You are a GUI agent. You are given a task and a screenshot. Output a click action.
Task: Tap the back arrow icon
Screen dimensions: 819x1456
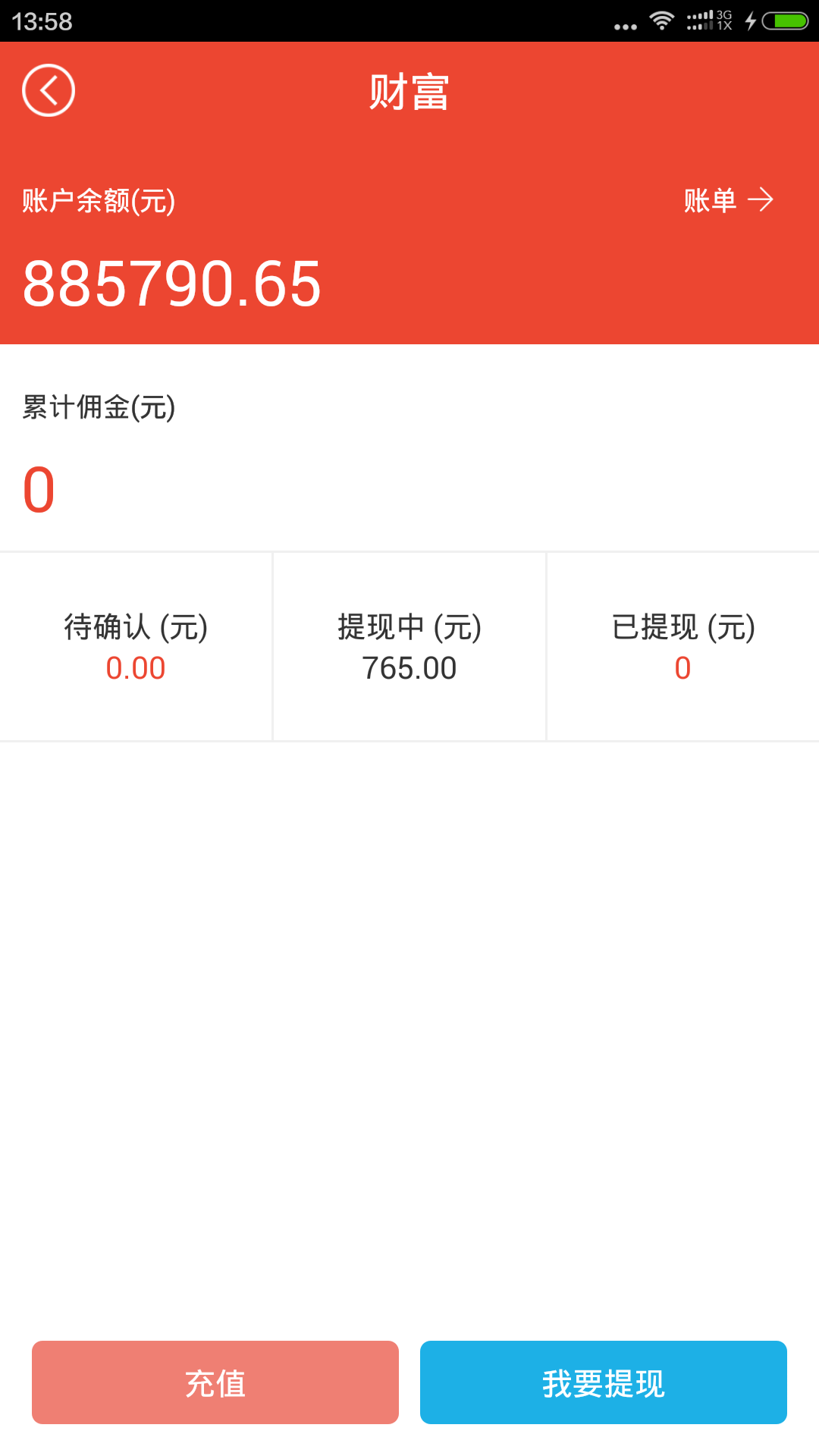point(49,89)
